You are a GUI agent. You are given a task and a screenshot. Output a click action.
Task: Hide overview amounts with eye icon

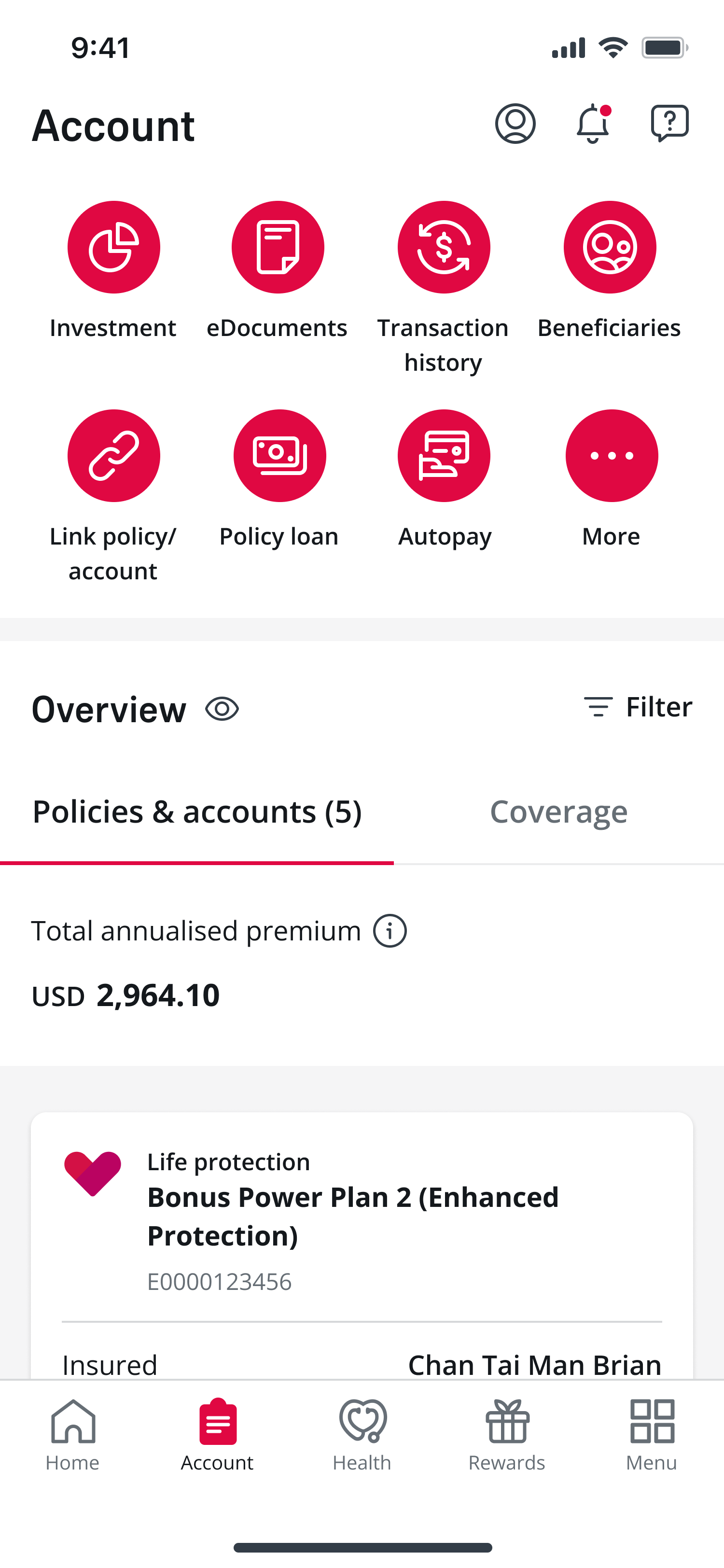click(222, 709)
